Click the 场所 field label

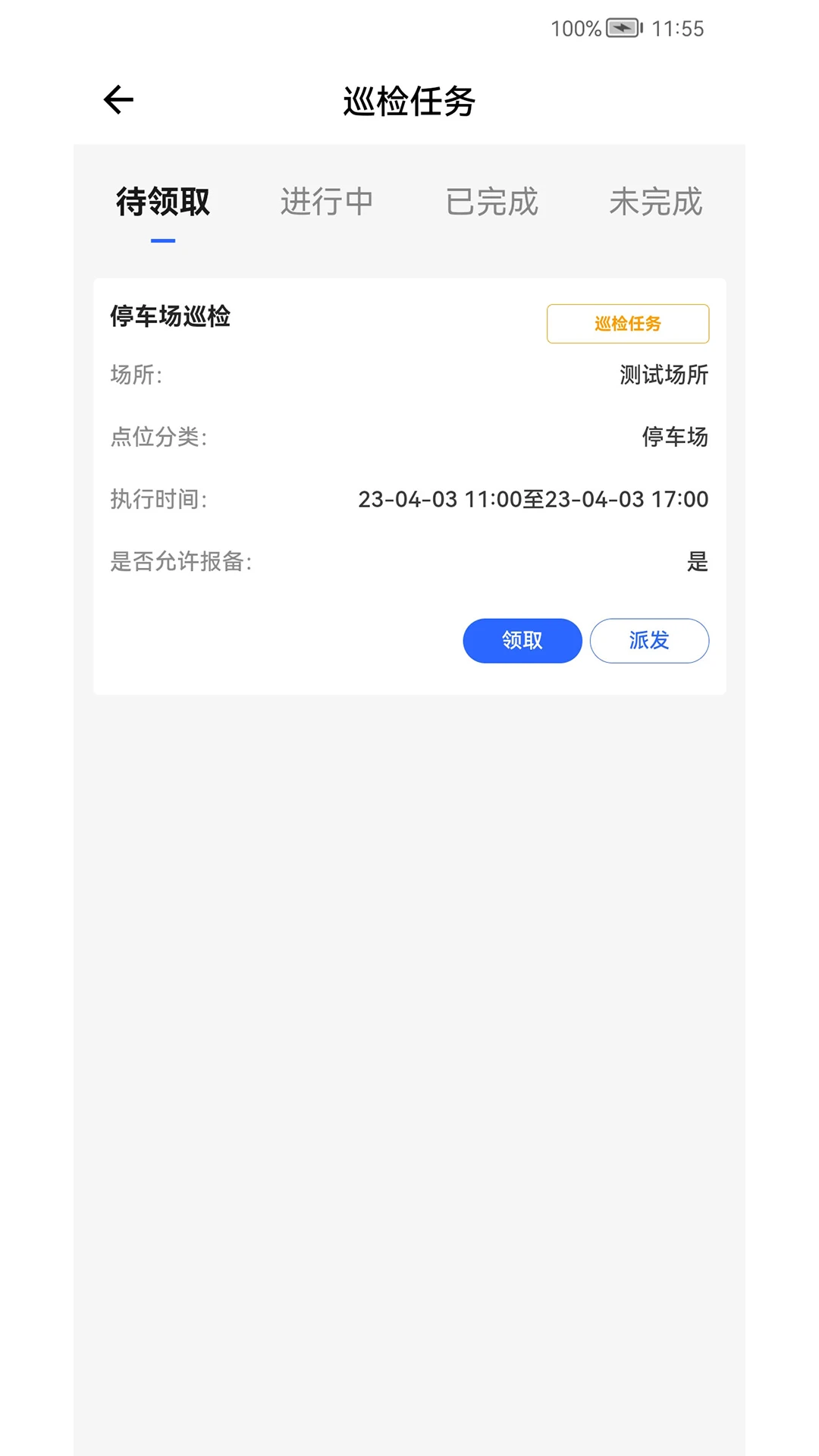click(136, 375)
